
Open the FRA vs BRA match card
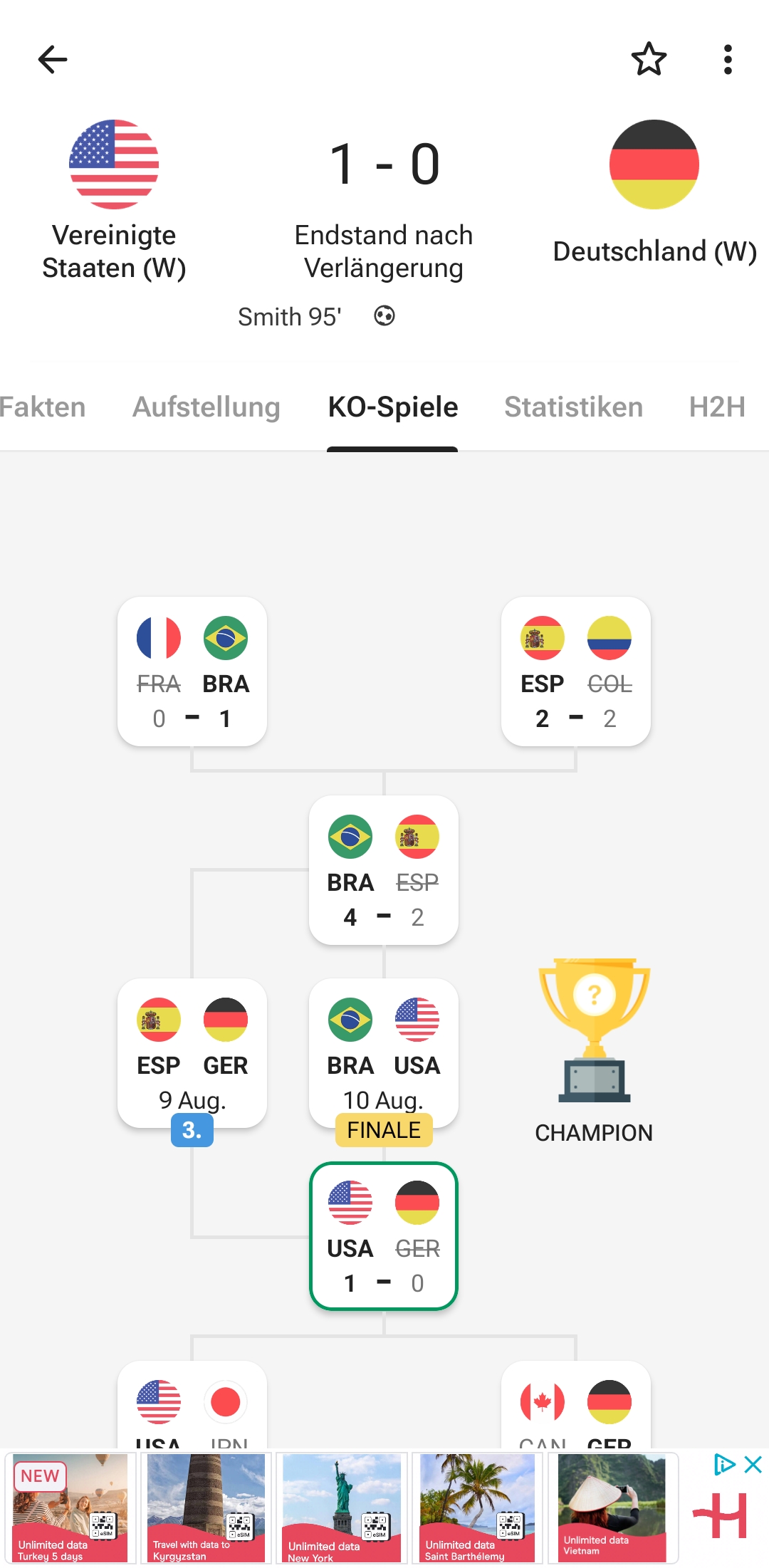[x=192, y=671]
